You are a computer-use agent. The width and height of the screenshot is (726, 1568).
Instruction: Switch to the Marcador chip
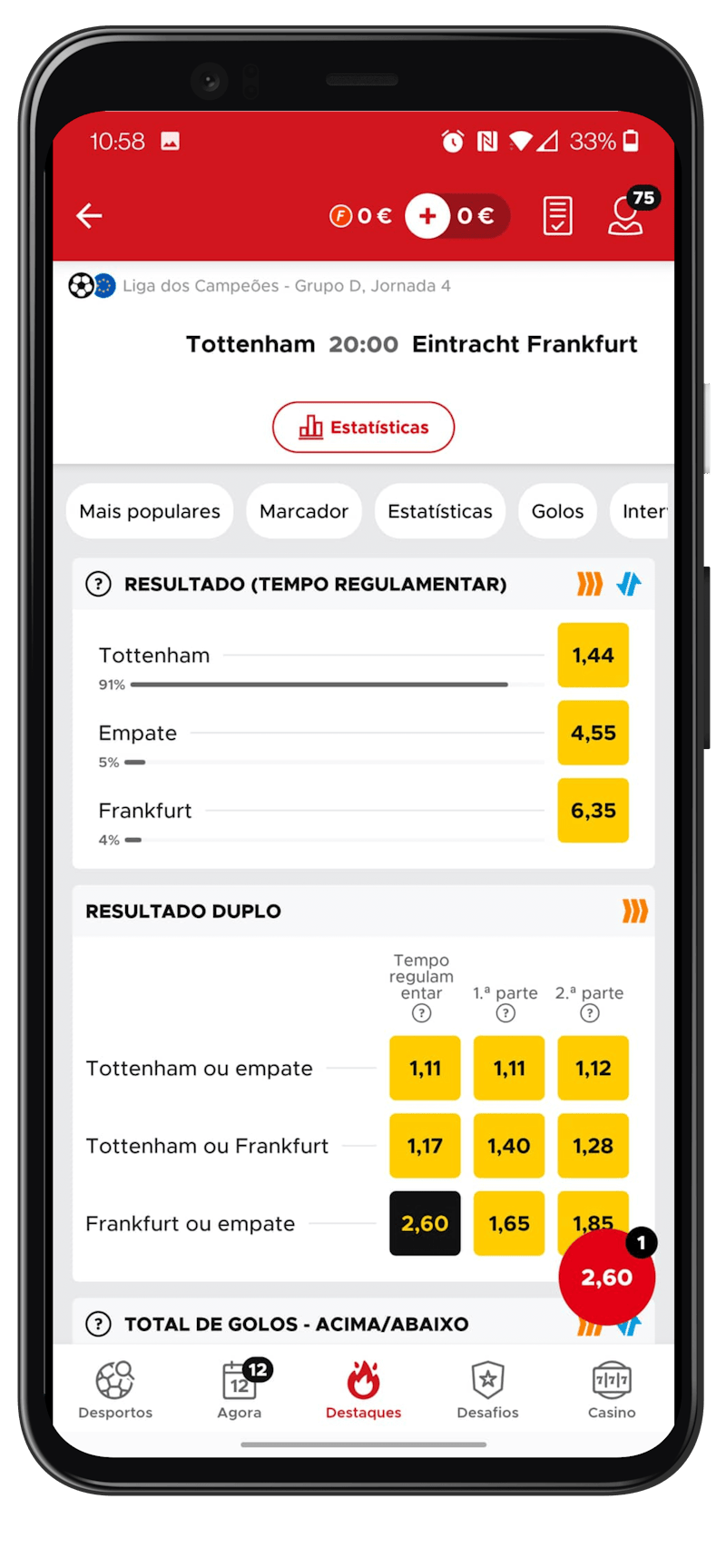pos(303,511)
